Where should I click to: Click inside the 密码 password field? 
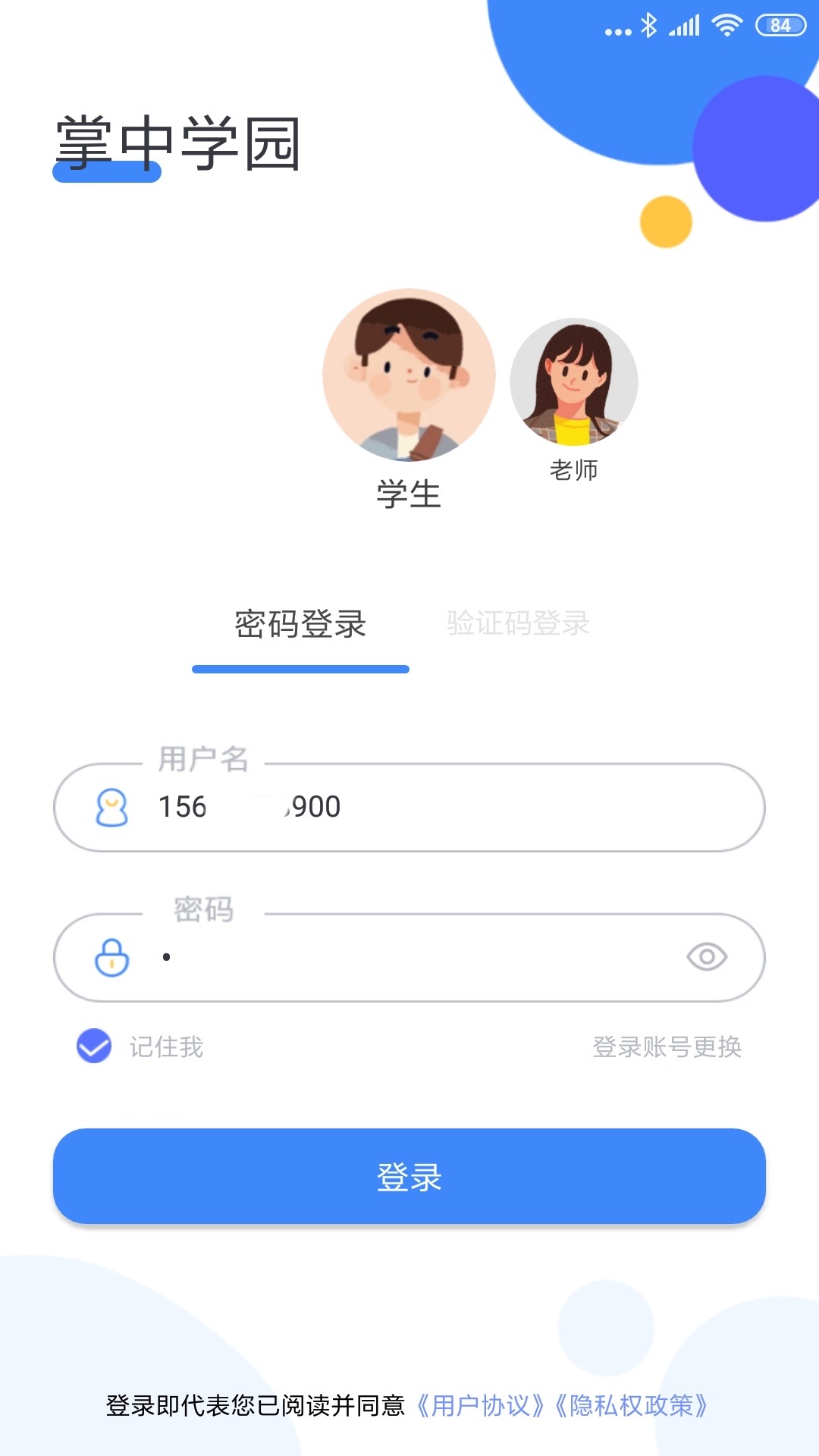coord(409,957)
